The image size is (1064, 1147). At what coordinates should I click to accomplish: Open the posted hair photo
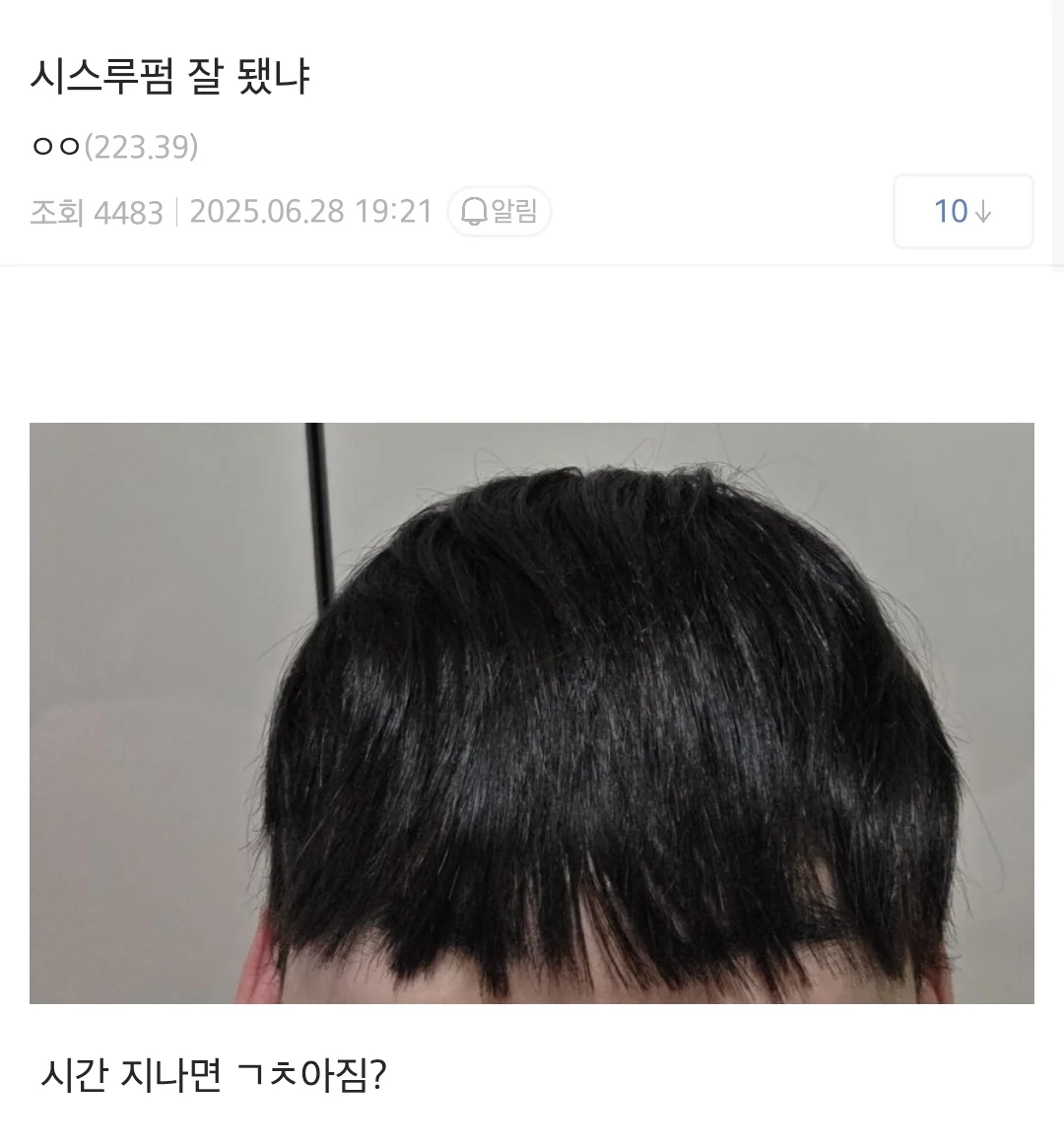[532, 712]
